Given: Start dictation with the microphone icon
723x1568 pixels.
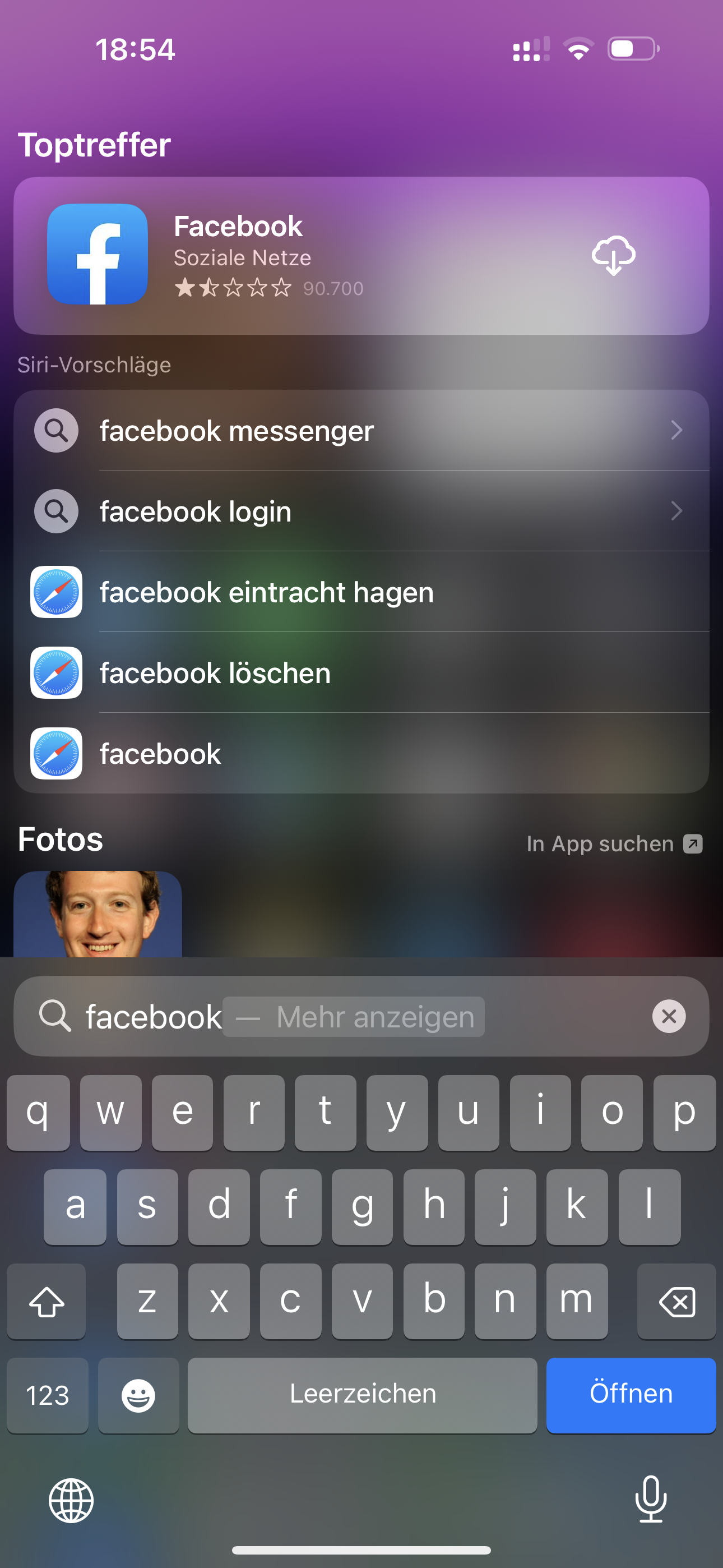Looking at the screenshot, I should point(651,1499).
